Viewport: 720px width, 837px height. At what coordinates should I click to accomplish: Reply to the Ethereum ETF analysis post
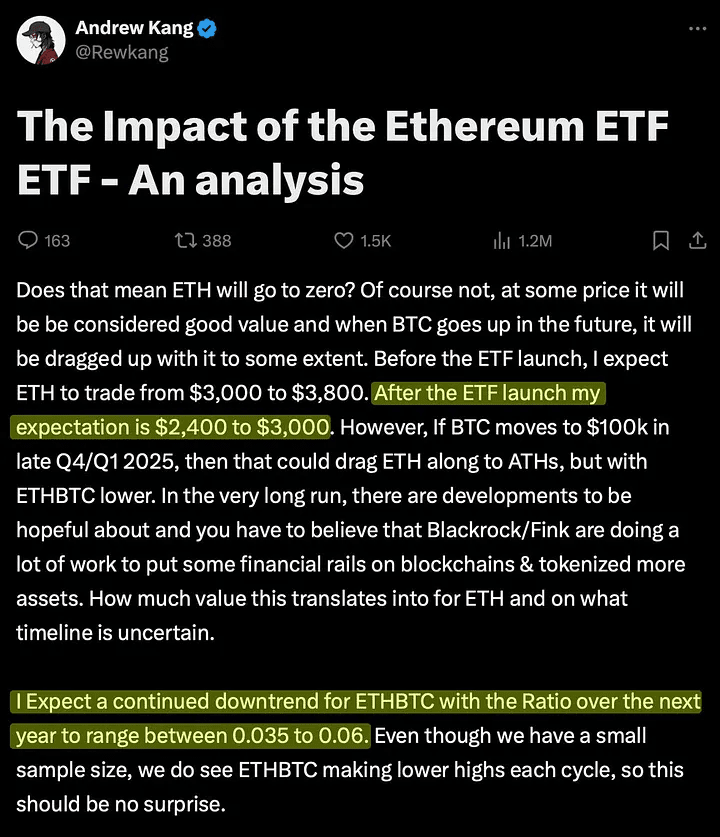tap(29, 240)
